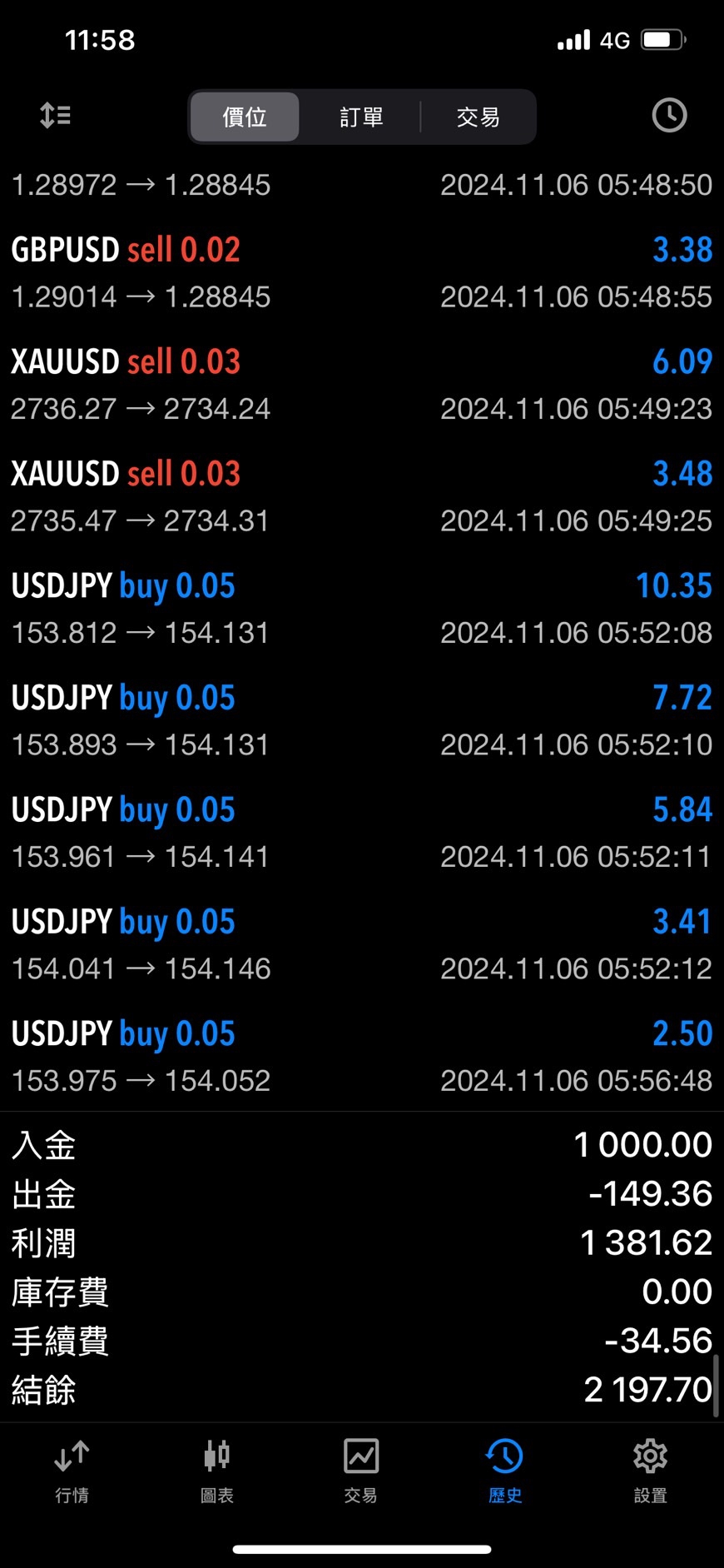724x1568 pixels.
Task: Show details of USDJPY buy with profit 3.41
Action: 361,944
